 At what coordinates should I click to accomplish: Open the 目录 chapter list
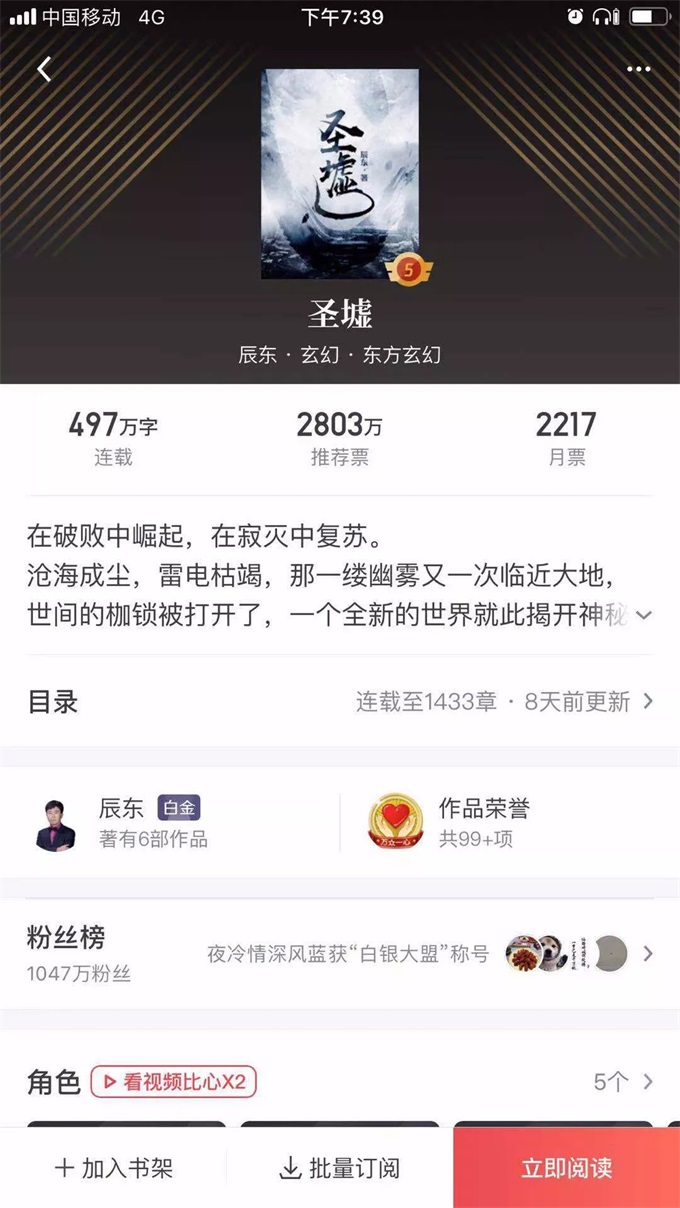point(340,701)
